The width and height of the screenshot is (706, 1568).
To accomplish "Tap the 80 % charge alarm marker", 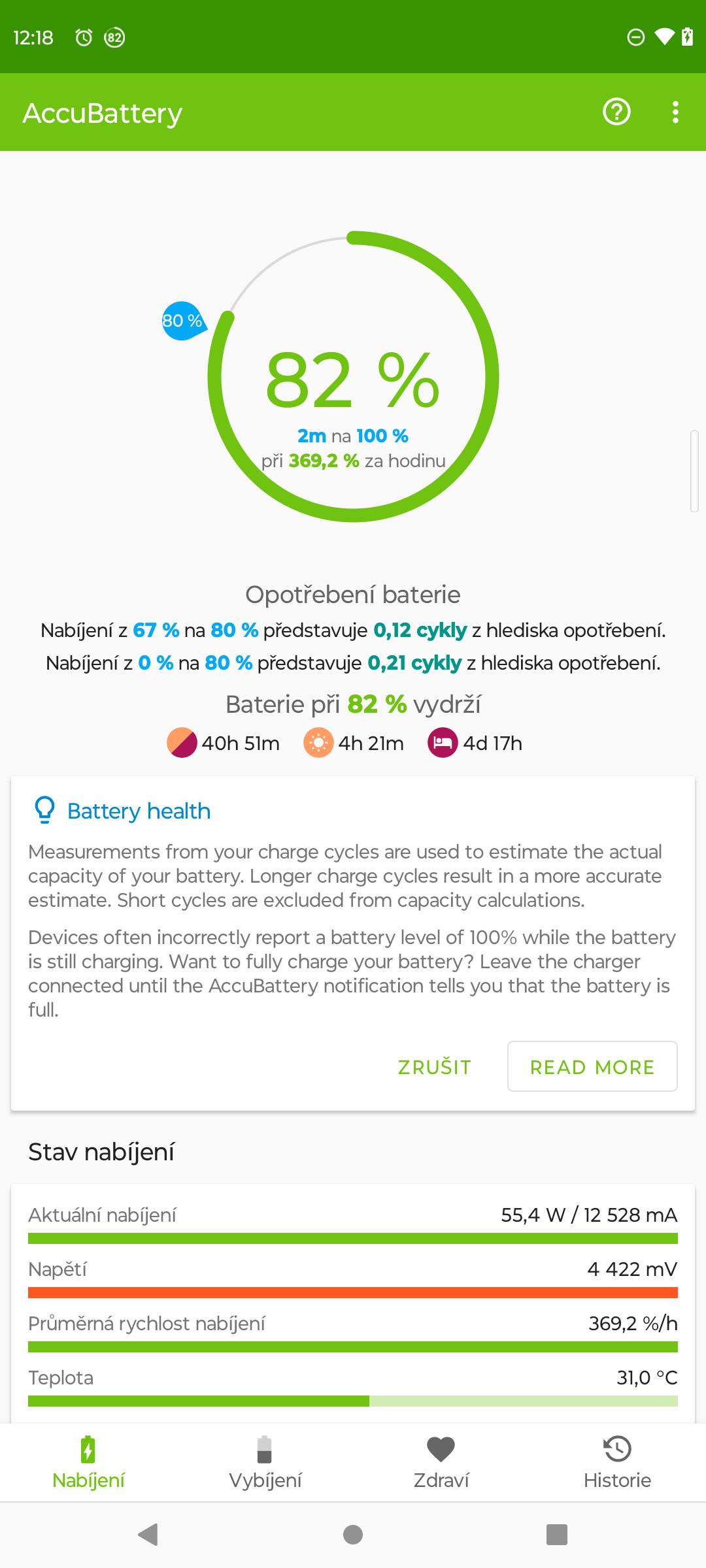I will click(x=183, y=321).
